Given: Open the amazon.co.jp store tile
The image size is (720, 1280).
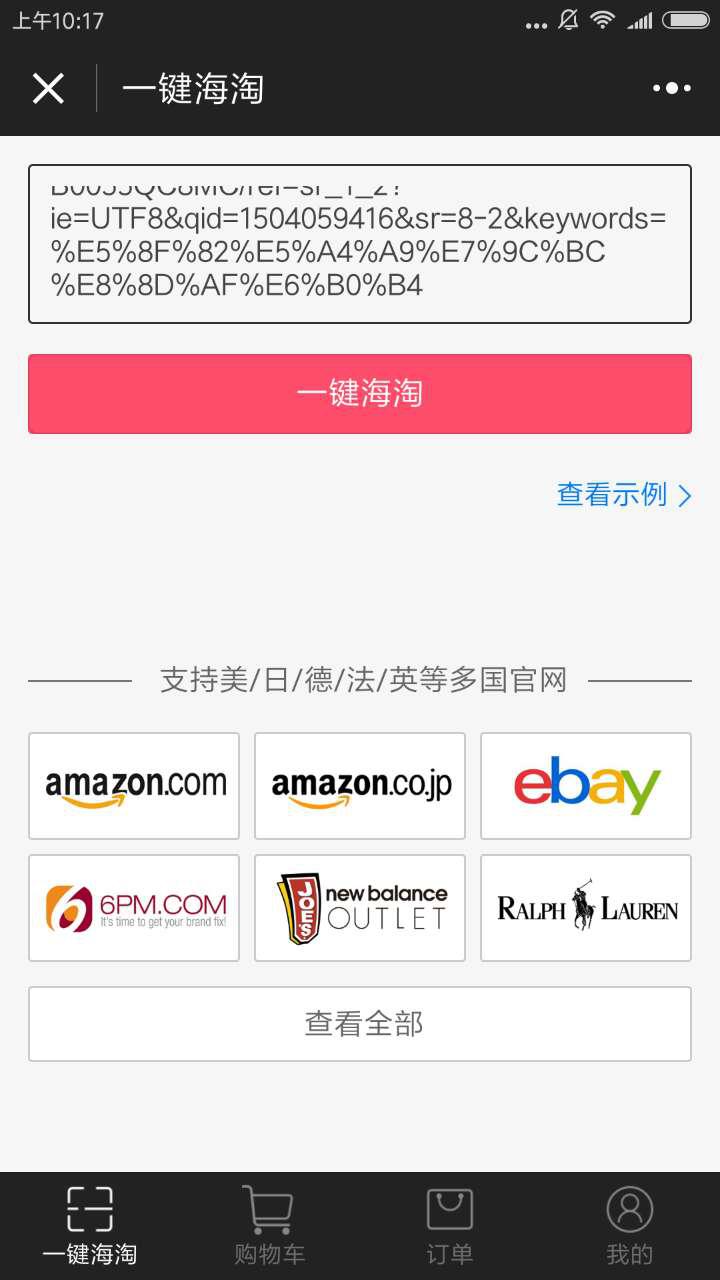Looking at the screenshot, I should click(360, 786).
